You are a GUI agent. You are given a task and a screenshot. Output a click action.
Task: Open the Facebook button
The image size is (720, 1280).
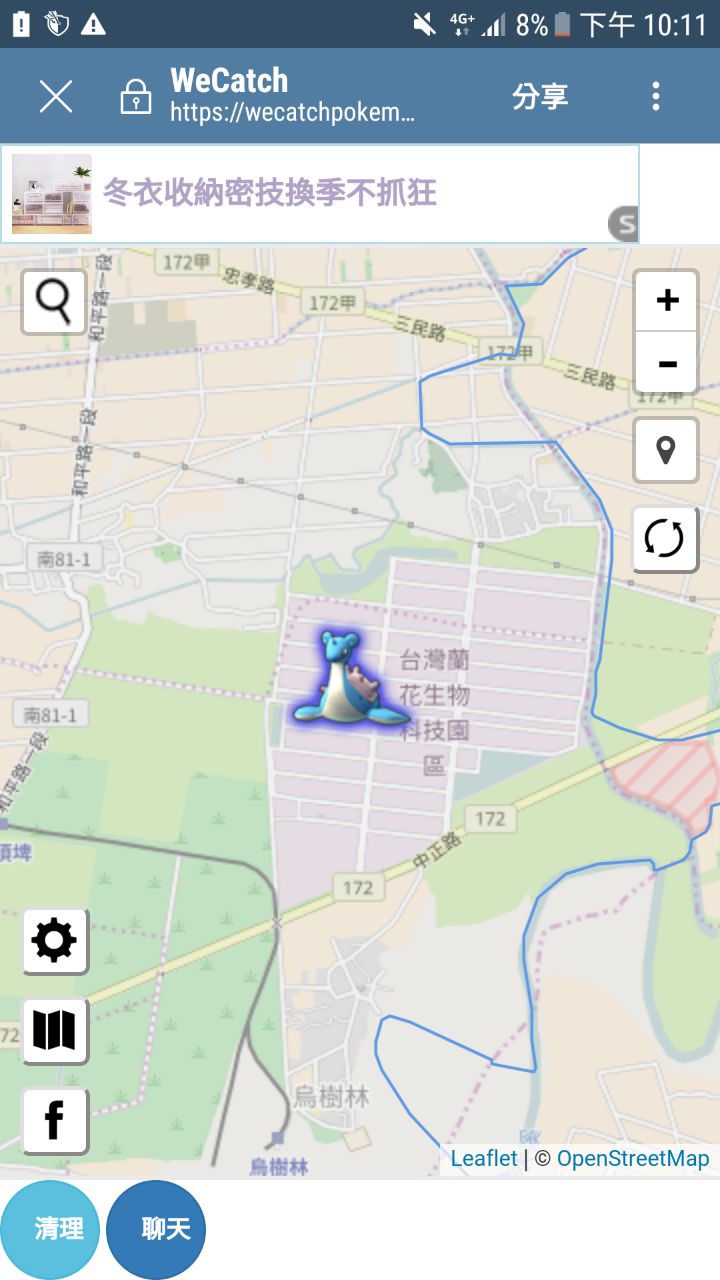pos(55,1120)
